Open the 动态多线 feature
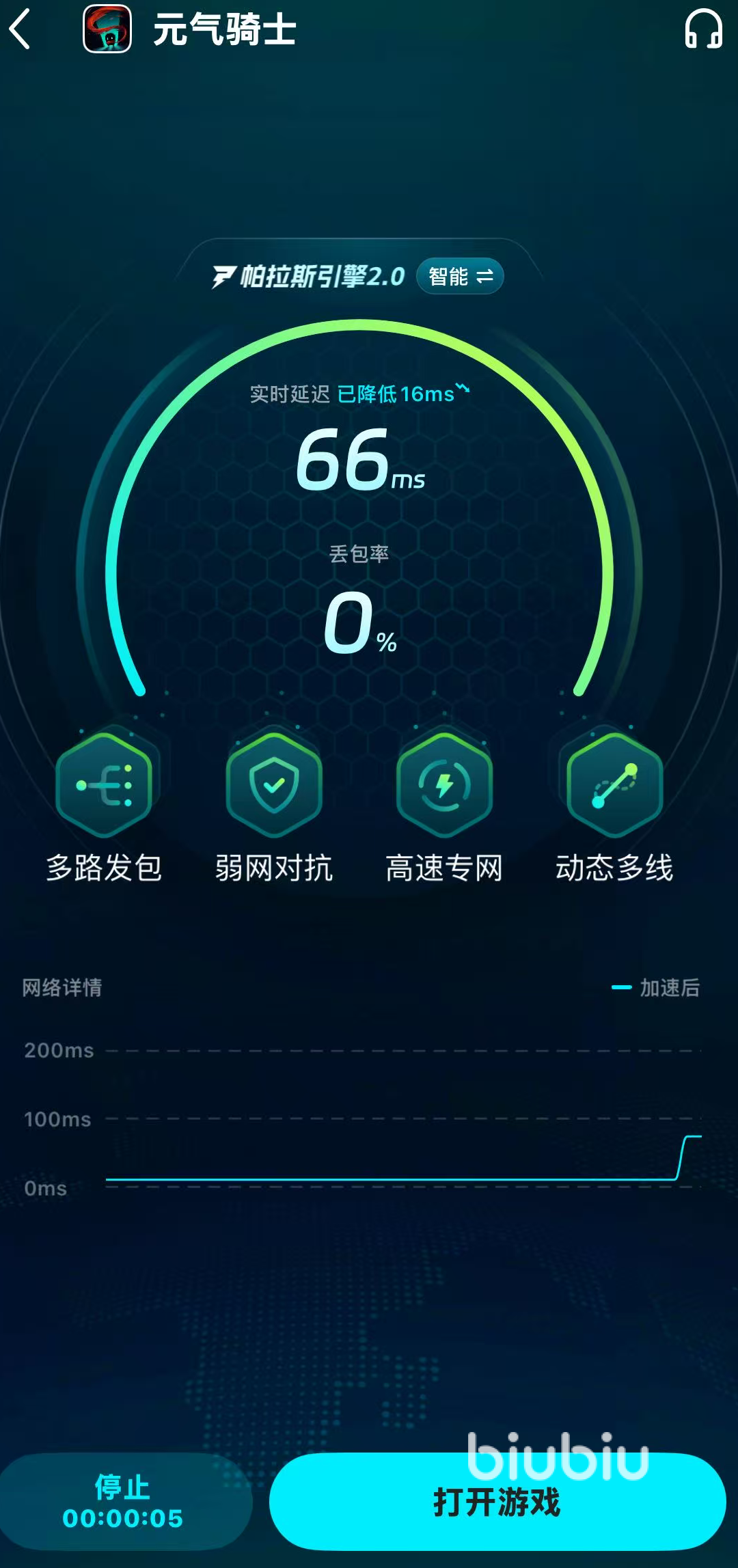Screen dimensions: 738x1568 pos(614,785)
